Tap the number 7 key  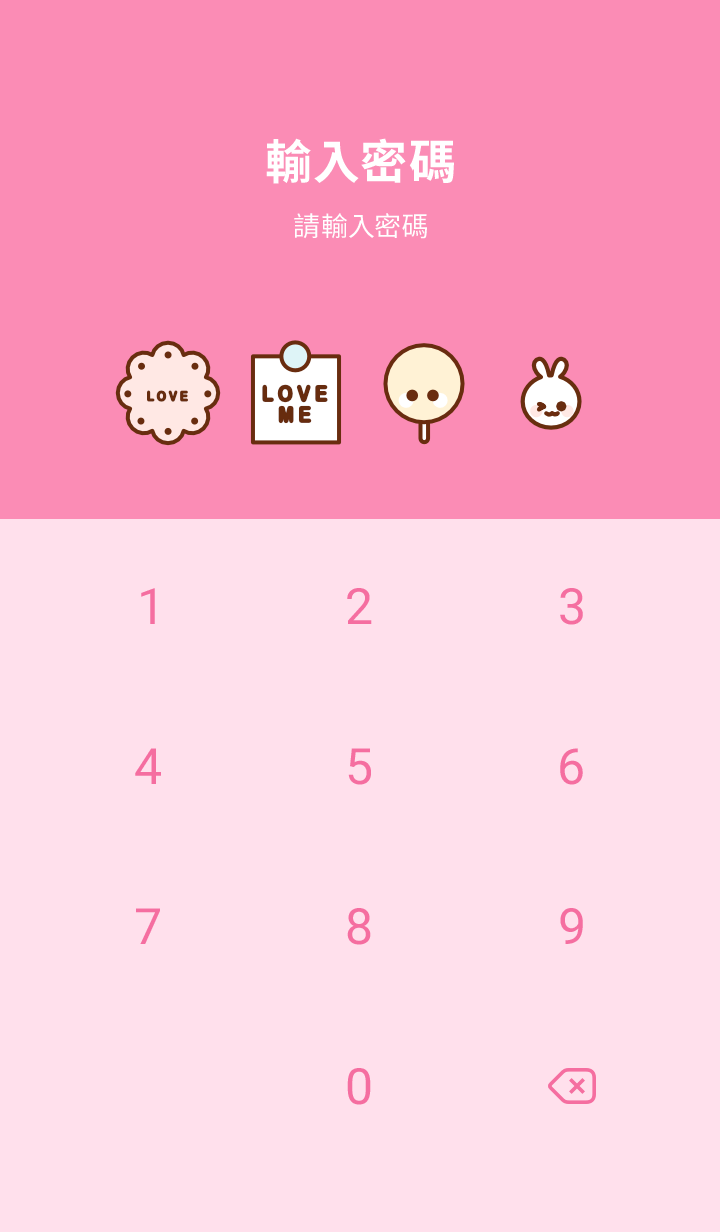point(148,927)
